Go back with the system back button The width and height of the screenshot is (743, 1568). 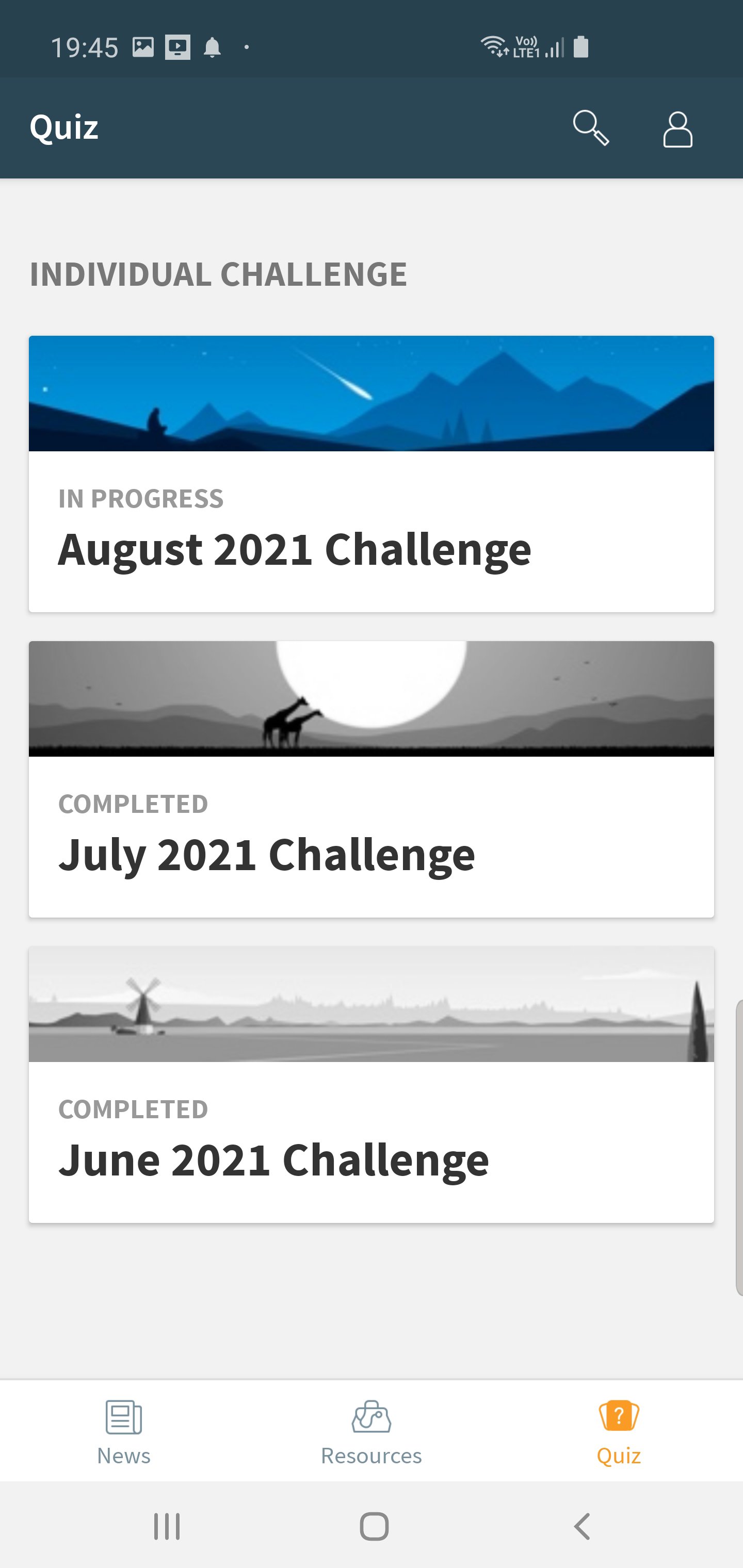click(582, 1526)
